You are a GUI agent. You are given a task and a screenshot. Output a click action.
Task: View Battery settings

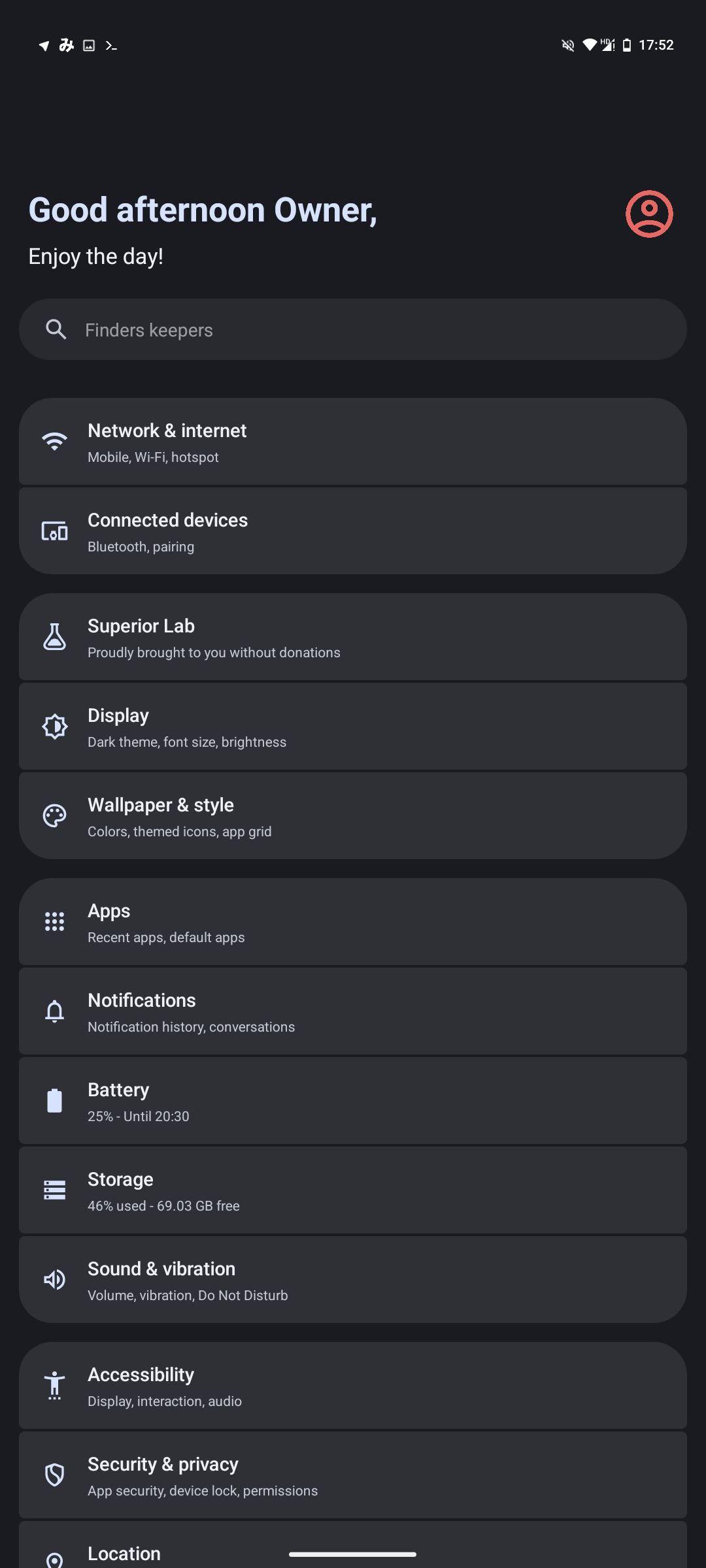pyautogui.click(x=353, y=1101)
